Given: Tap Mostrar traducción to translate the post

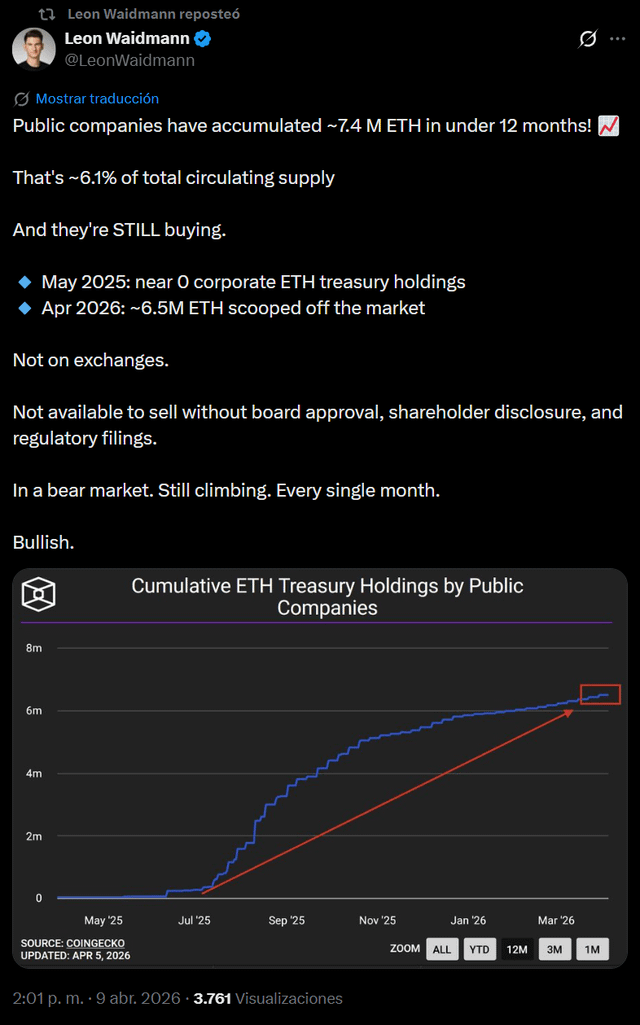Looking at the screenshot, I should [x=96, y=99].
